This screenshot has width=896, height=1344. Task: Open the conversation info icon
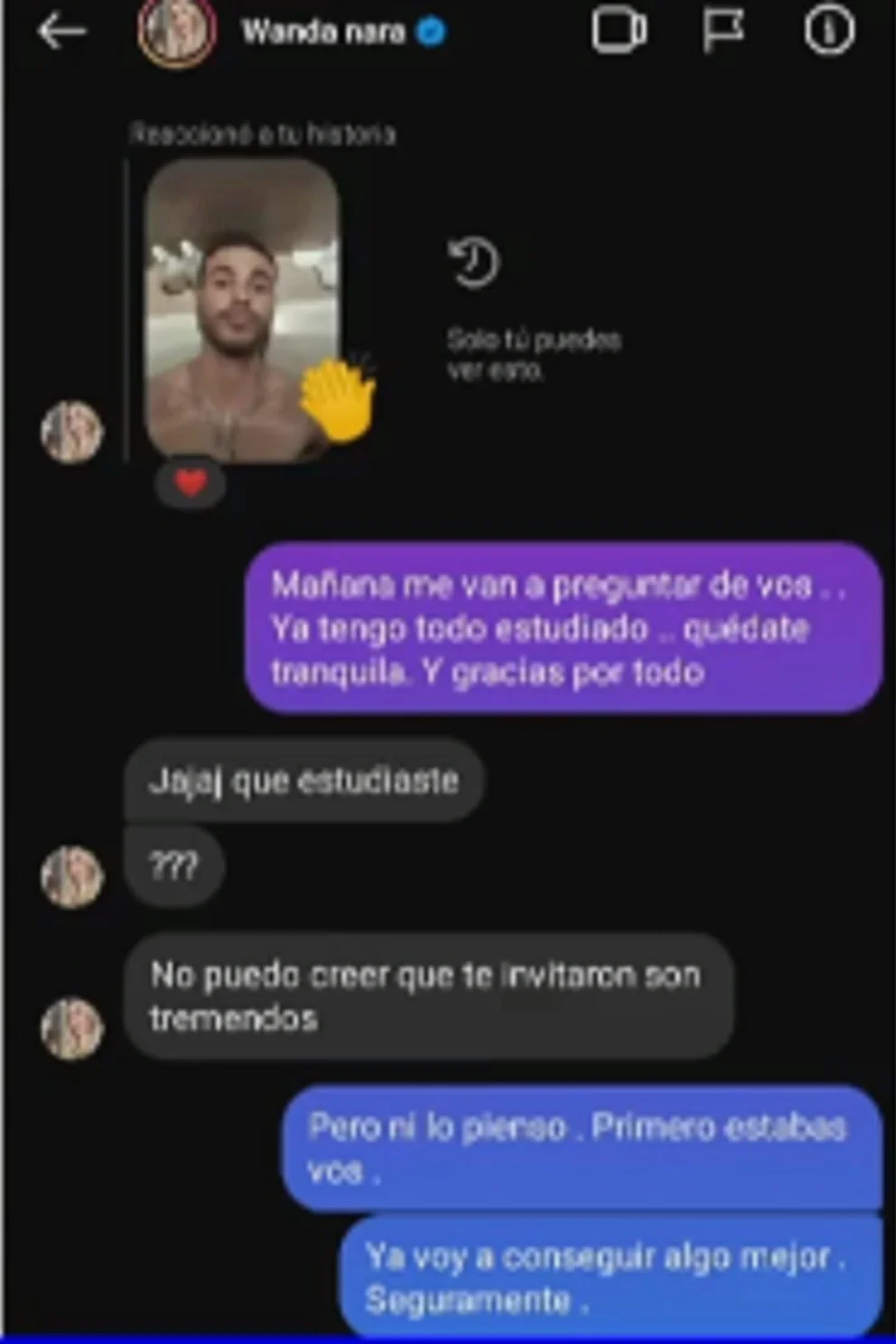pyautogui.click(x=828, y=31)
